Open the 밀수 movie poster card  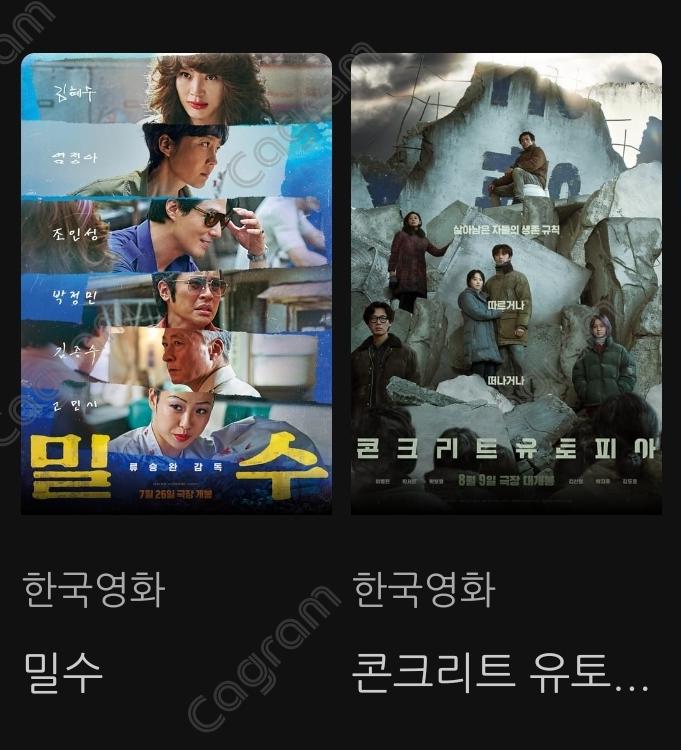176,284
